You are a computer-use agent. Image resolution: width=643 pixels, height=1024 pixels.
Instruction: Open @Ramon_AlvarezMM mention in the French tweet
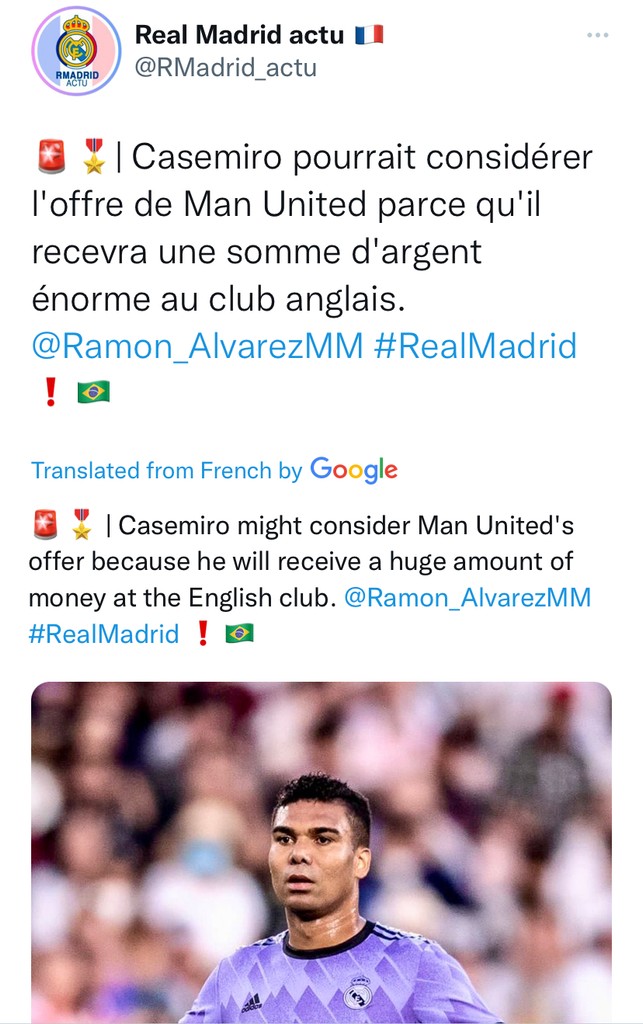coord(198,346)
